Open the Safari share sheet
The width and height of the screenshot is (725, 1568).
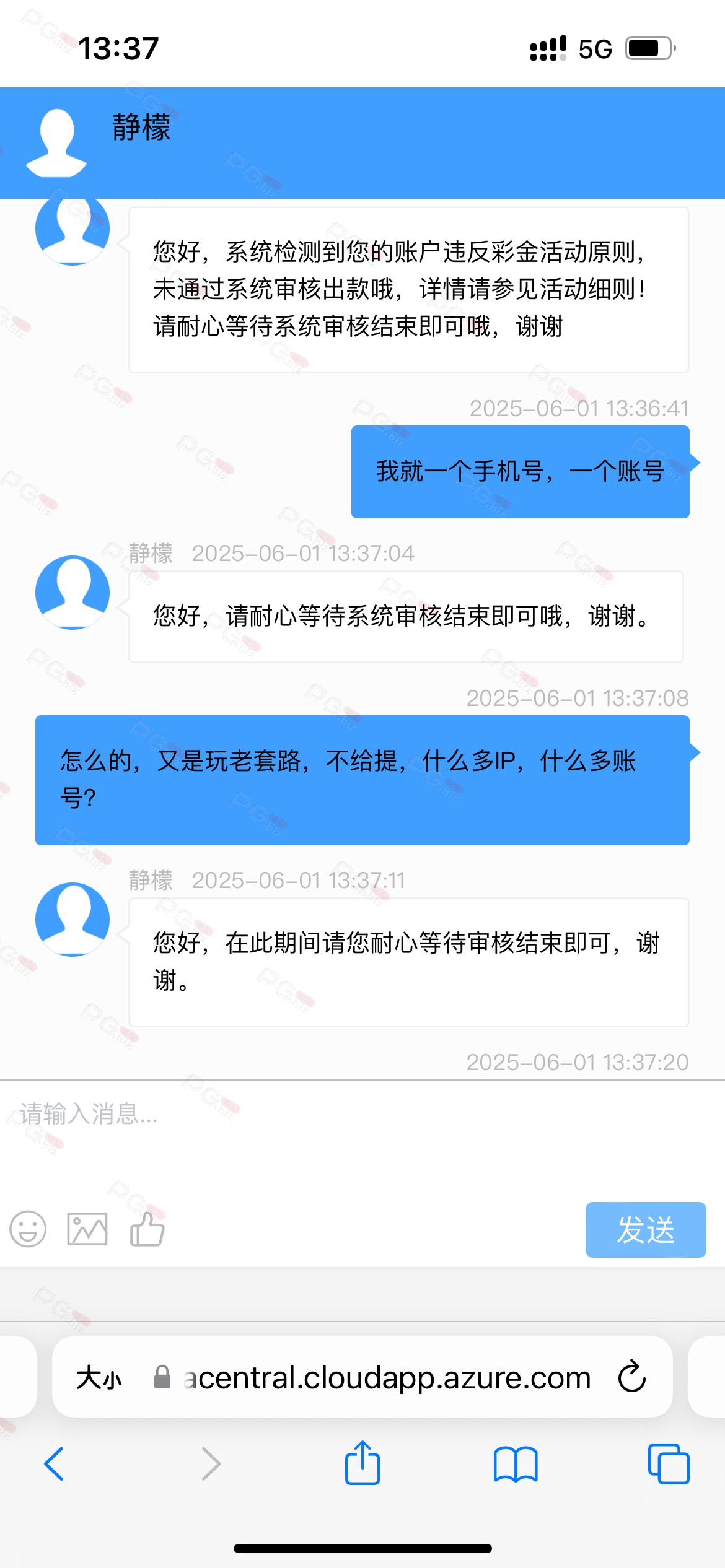[362, 1462]
